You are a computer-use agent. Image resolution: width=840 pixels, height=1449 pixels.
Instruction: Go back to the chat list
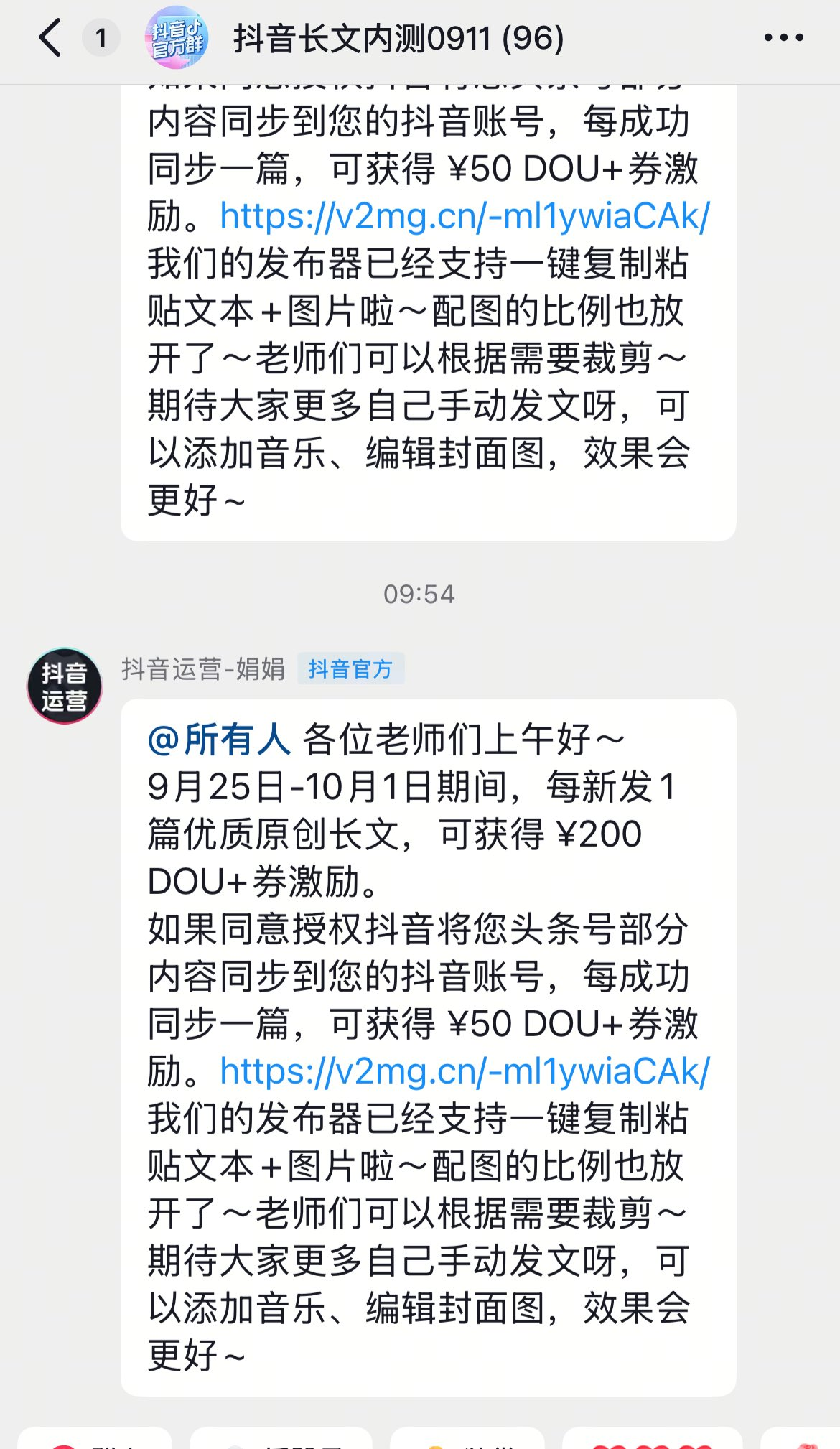(50, 37)
